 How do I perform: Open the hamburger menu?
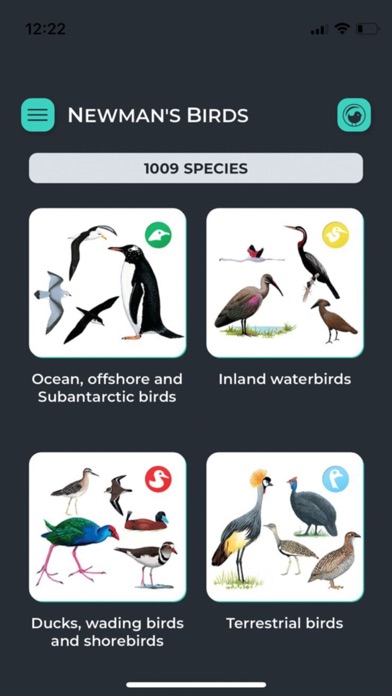pos(38,115)
